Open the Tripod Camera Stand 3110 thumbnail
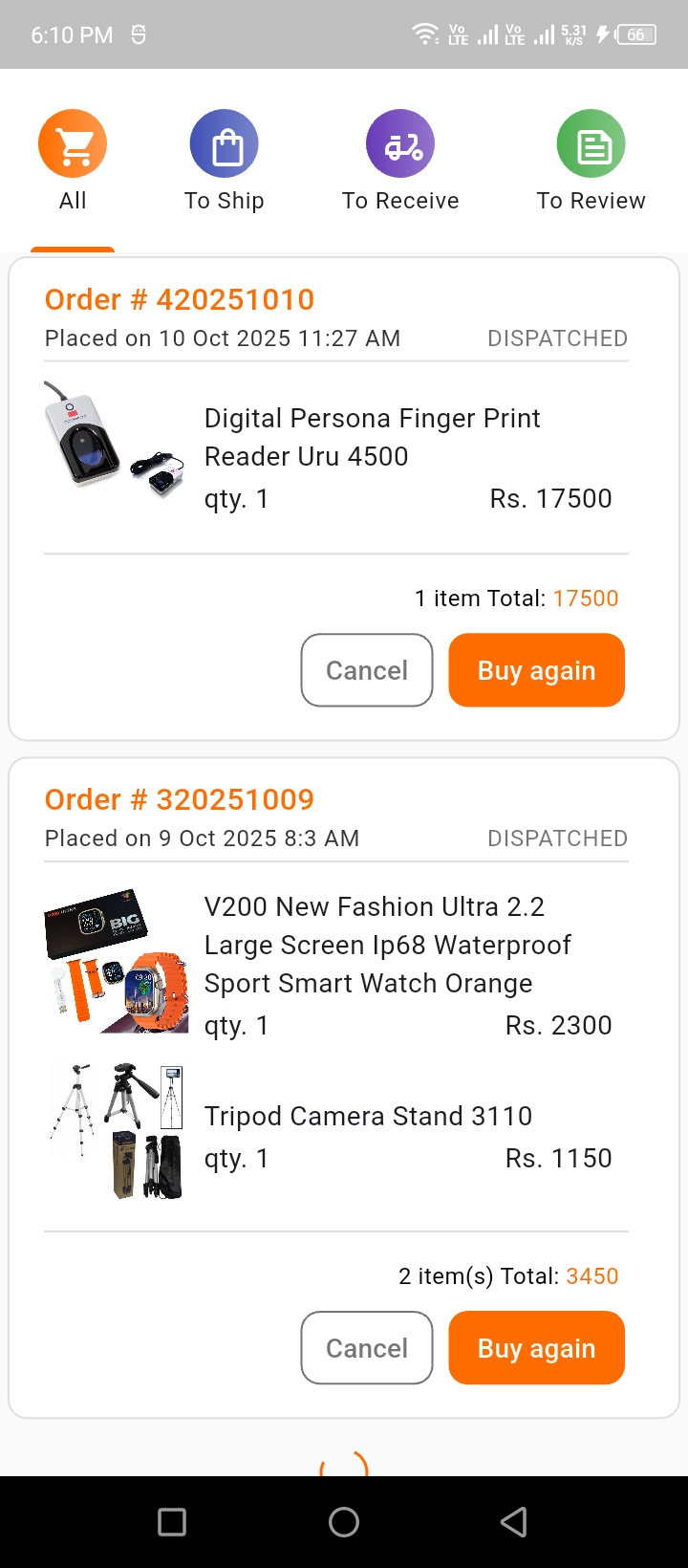Screen dimensions: 688x1568 (x=115, y=1128)
